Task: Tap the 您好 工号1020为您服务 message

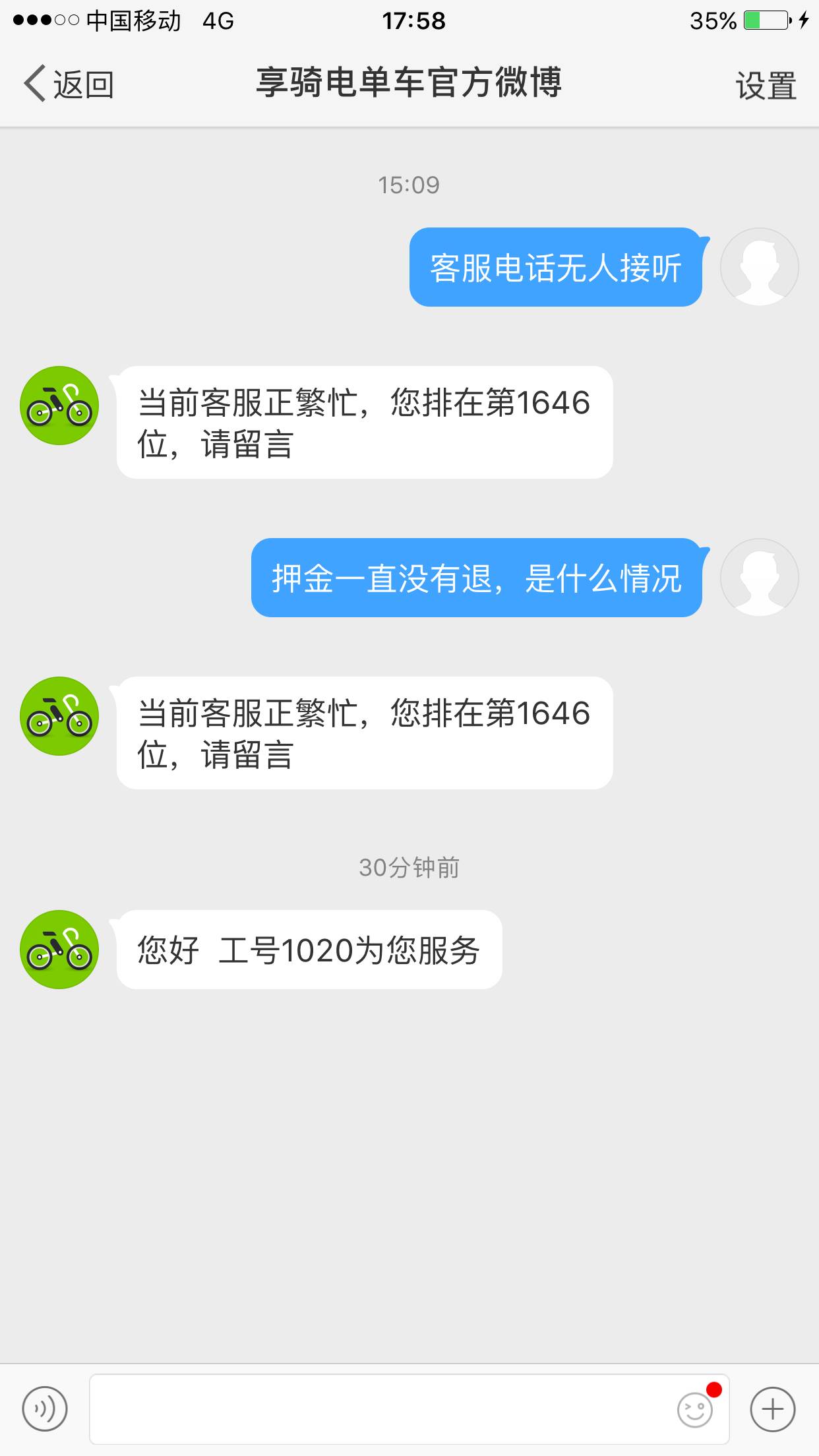Action: [309, 950]
